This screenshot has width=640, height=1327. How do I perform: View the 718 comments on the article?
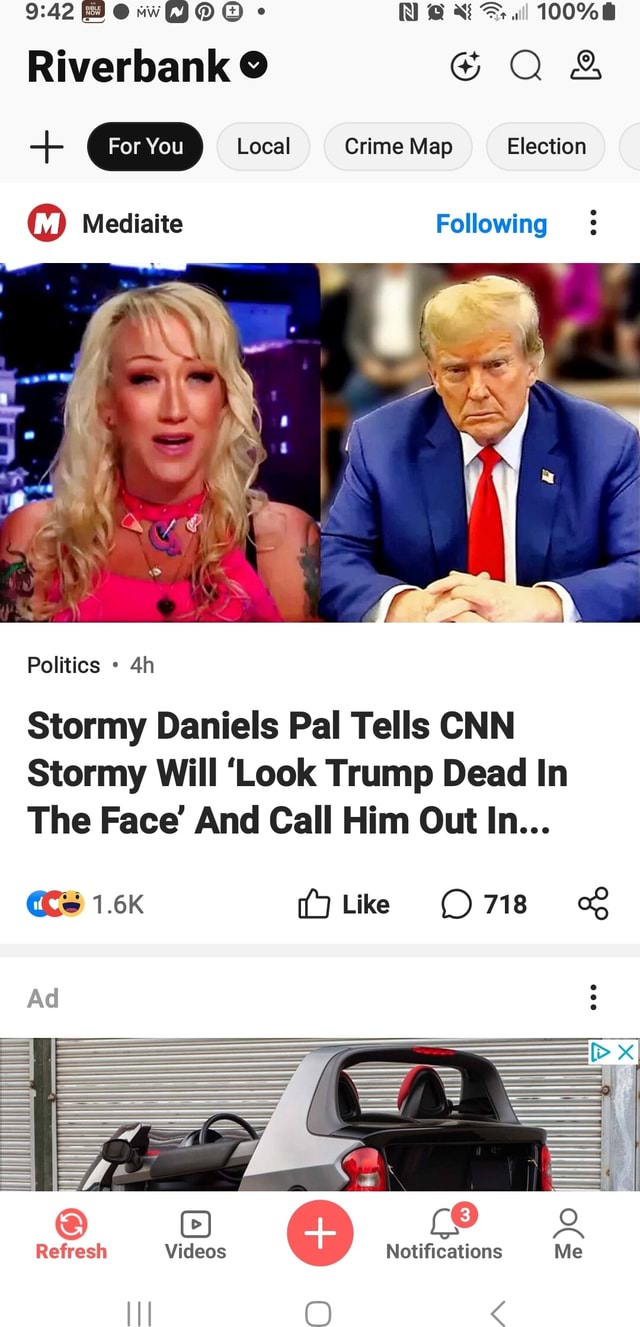[484, 905]
